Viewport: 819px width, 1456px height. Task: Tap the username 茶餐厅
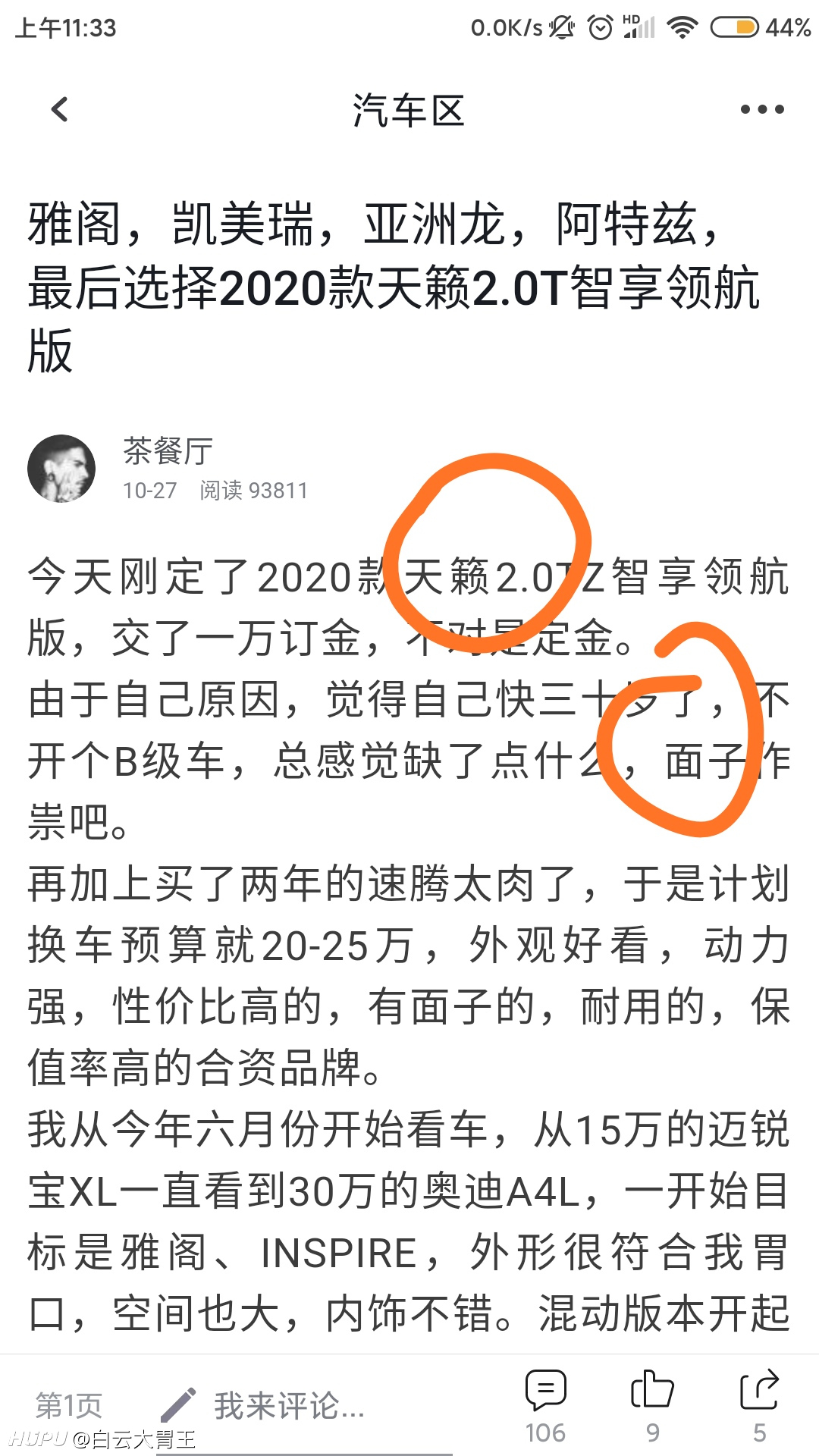[x=168, y=450]
